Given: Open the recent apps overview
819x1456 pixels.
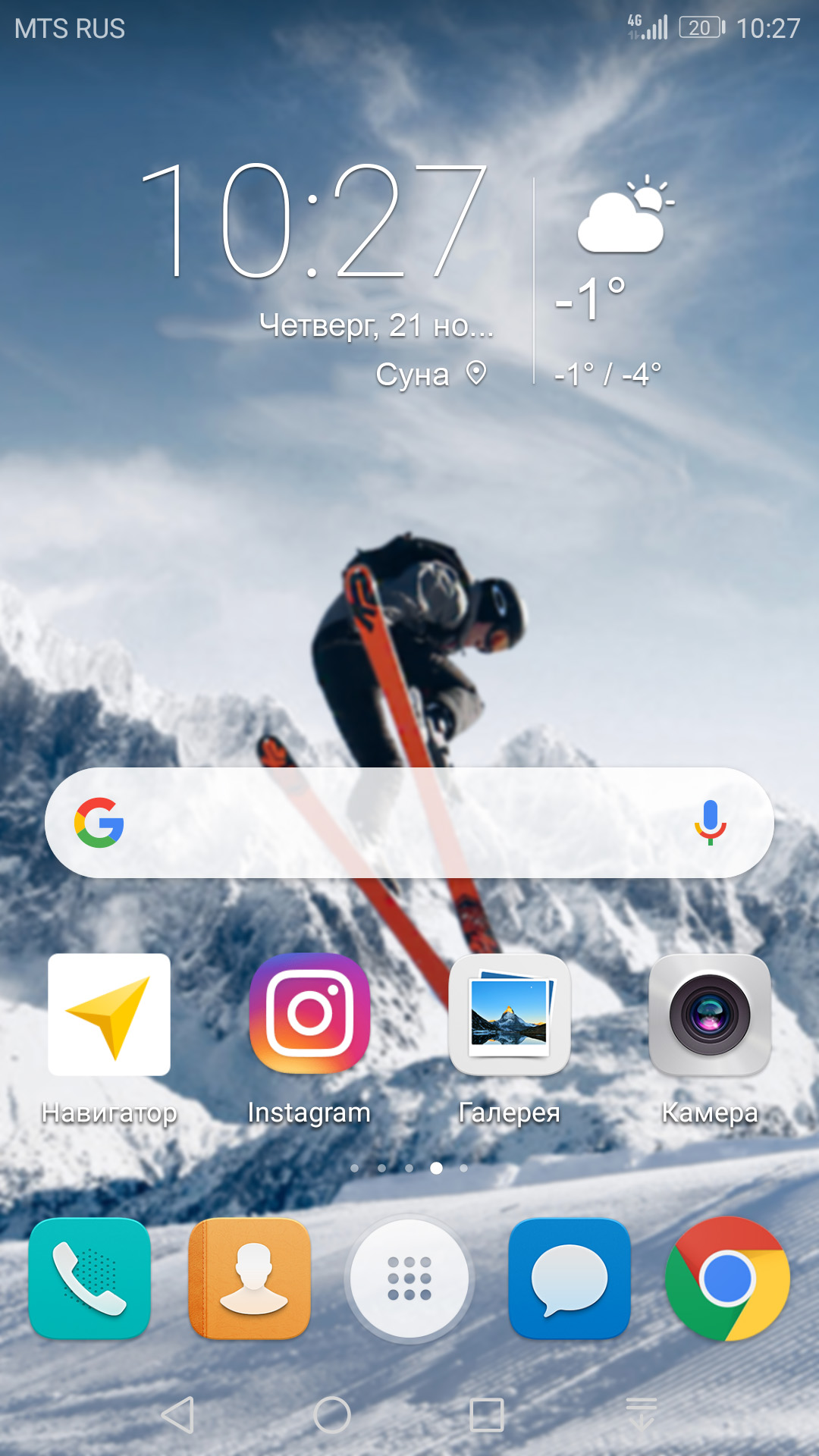Looking at the screenshot, I should click(487, 1415).
